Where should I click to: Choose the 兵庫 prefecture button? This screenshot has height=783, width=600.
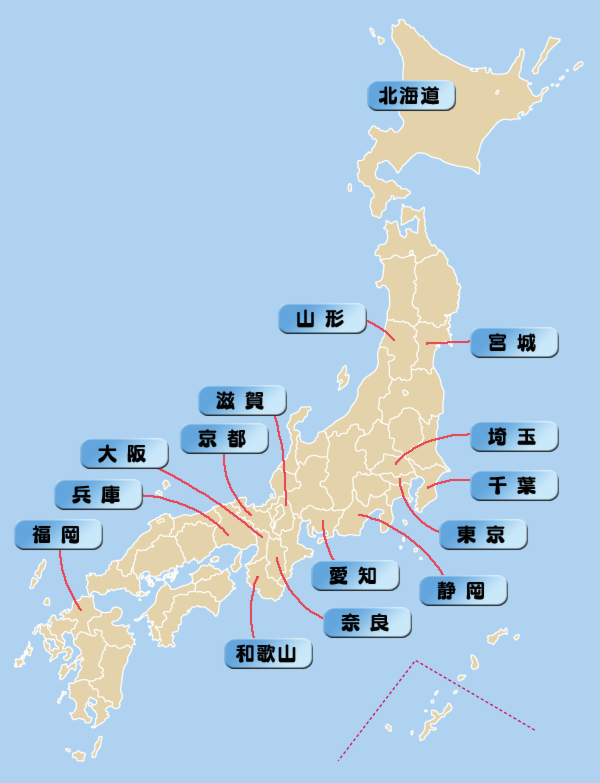click(97, 494)
